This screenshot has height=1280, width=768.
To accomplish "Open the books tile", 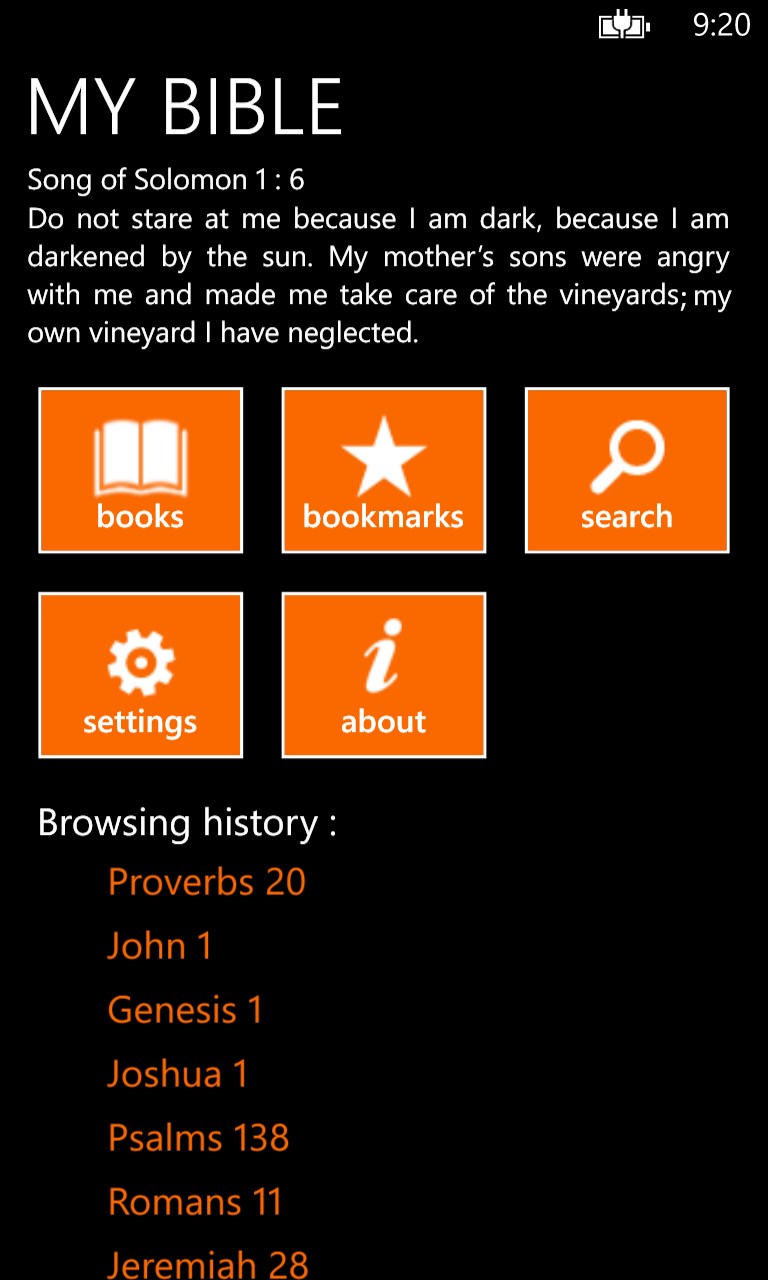I will pyautogui.click(x=140, y=470).
